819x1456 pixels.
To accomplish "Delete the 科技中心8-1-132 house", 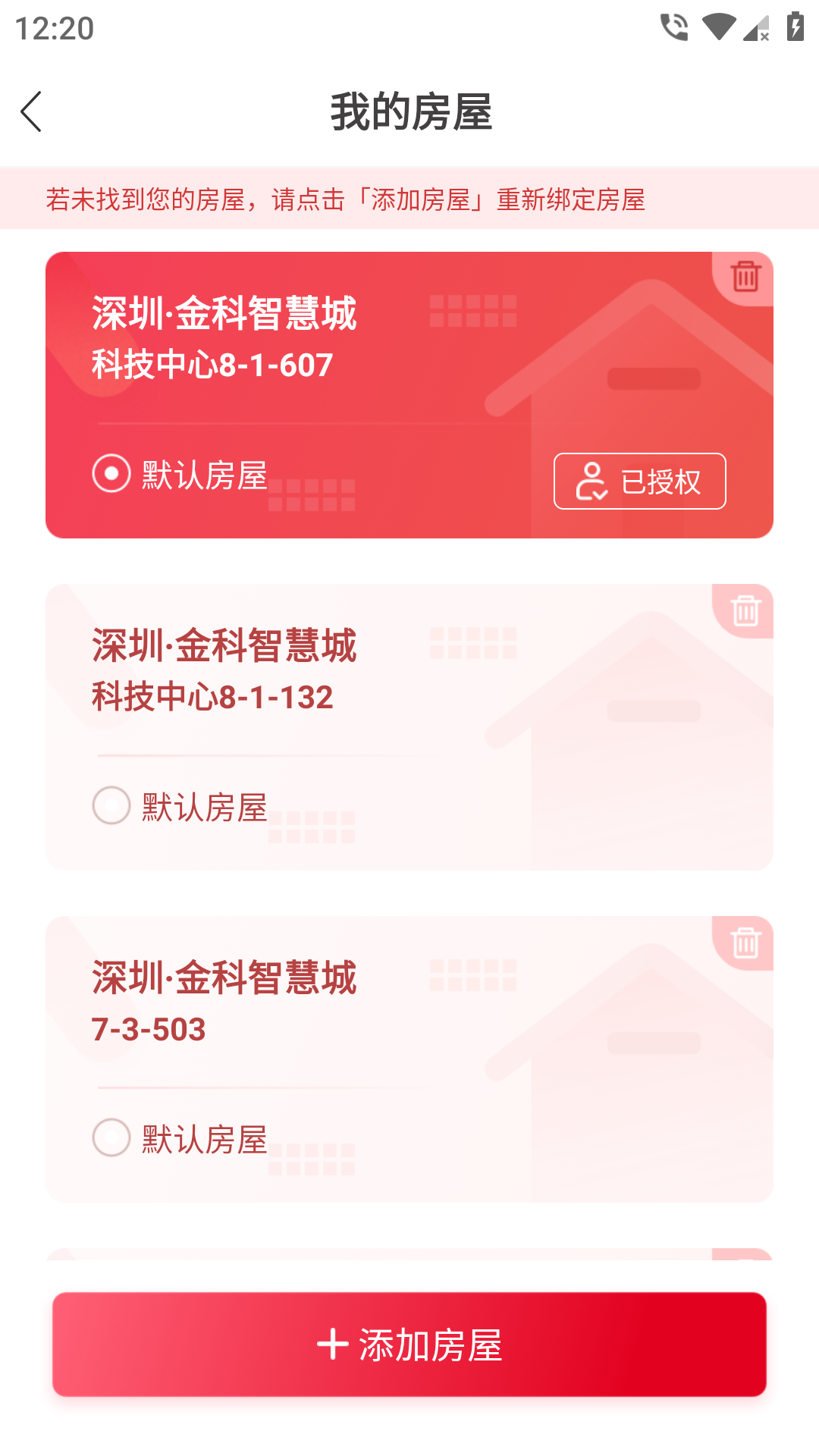I will pos(745,610).
